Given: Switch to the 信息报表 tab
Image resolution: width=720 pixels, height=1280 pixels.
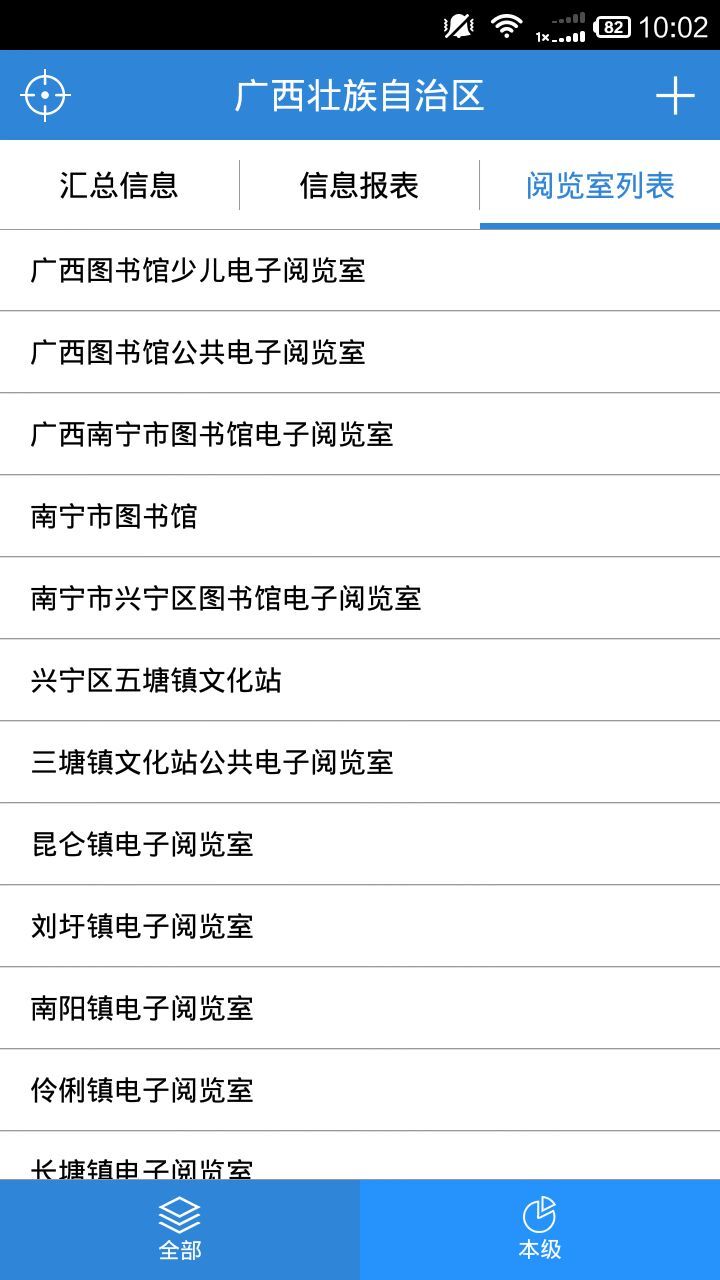Looking at the screenshot, I should 359,185.
